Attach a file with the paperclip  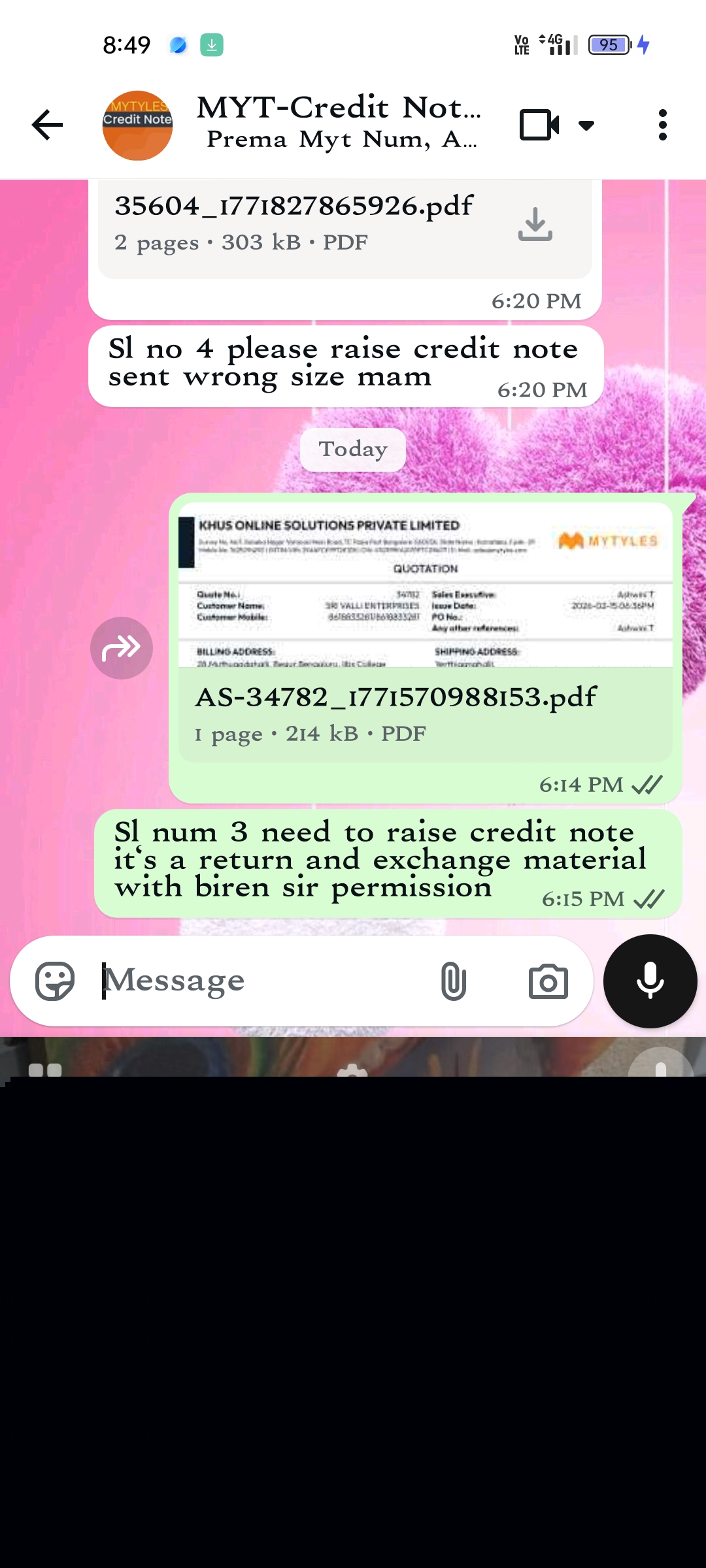[x=453, y=981]
